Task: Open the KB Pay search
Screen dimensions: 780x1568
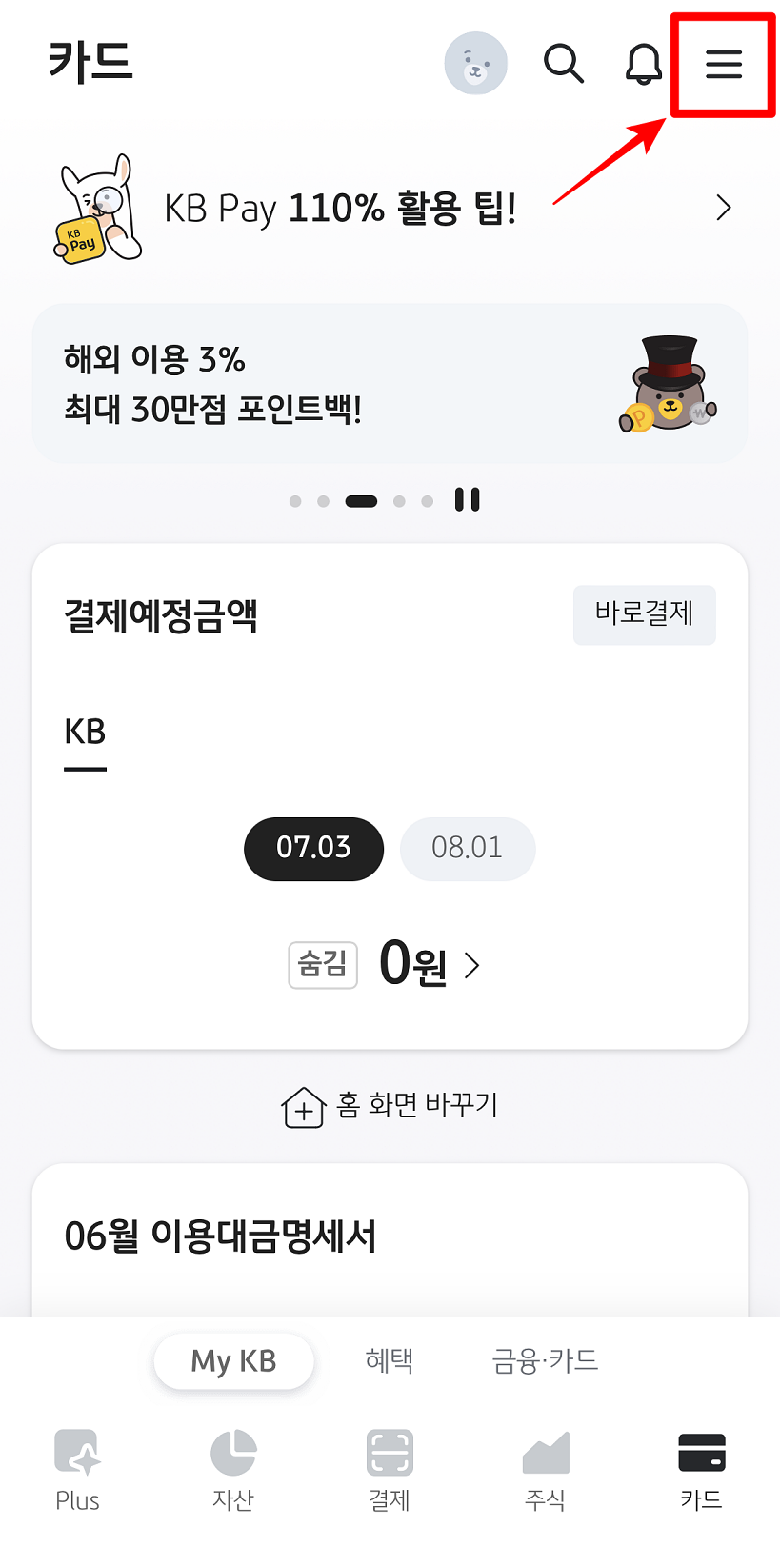Action: click(564, 64)
